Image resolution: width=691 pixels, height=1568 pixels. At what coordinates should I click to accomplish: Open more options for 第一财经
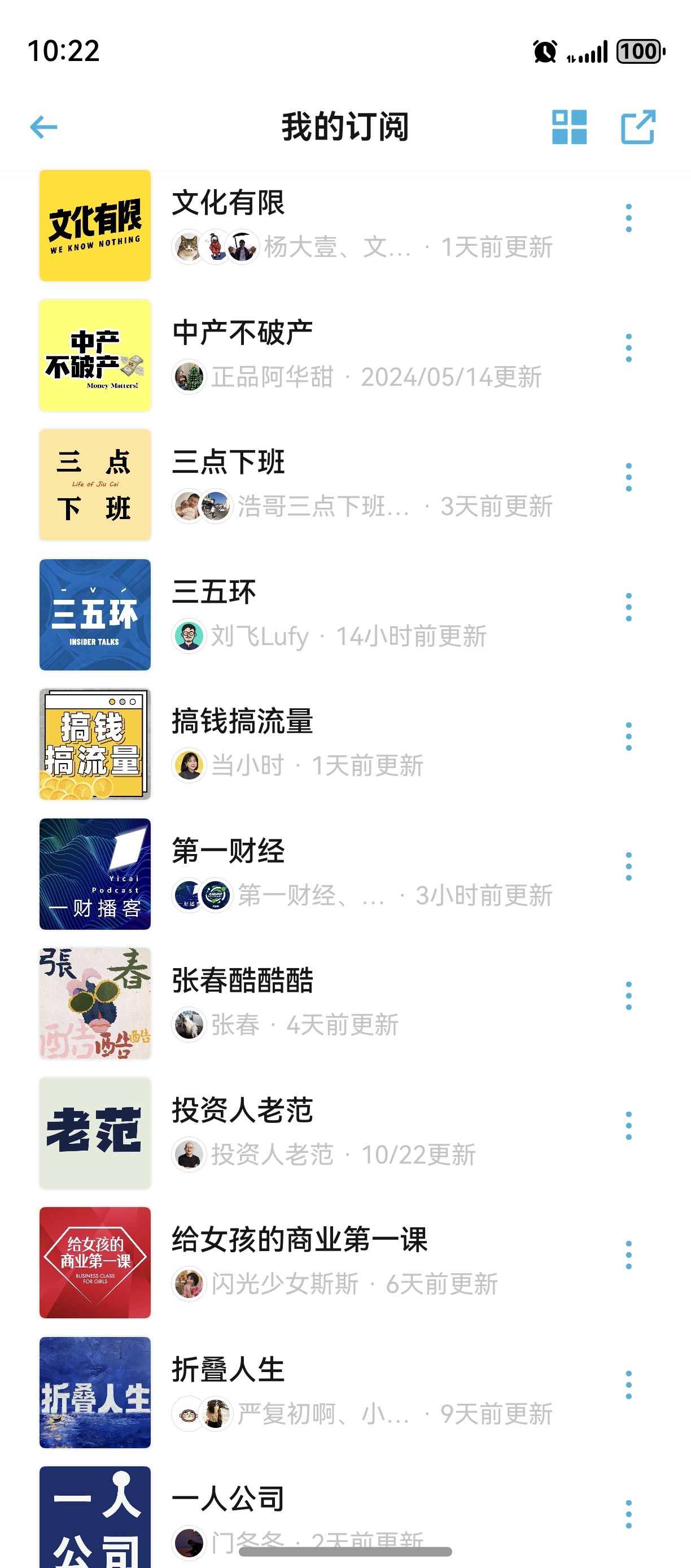(x=628, y=866)
